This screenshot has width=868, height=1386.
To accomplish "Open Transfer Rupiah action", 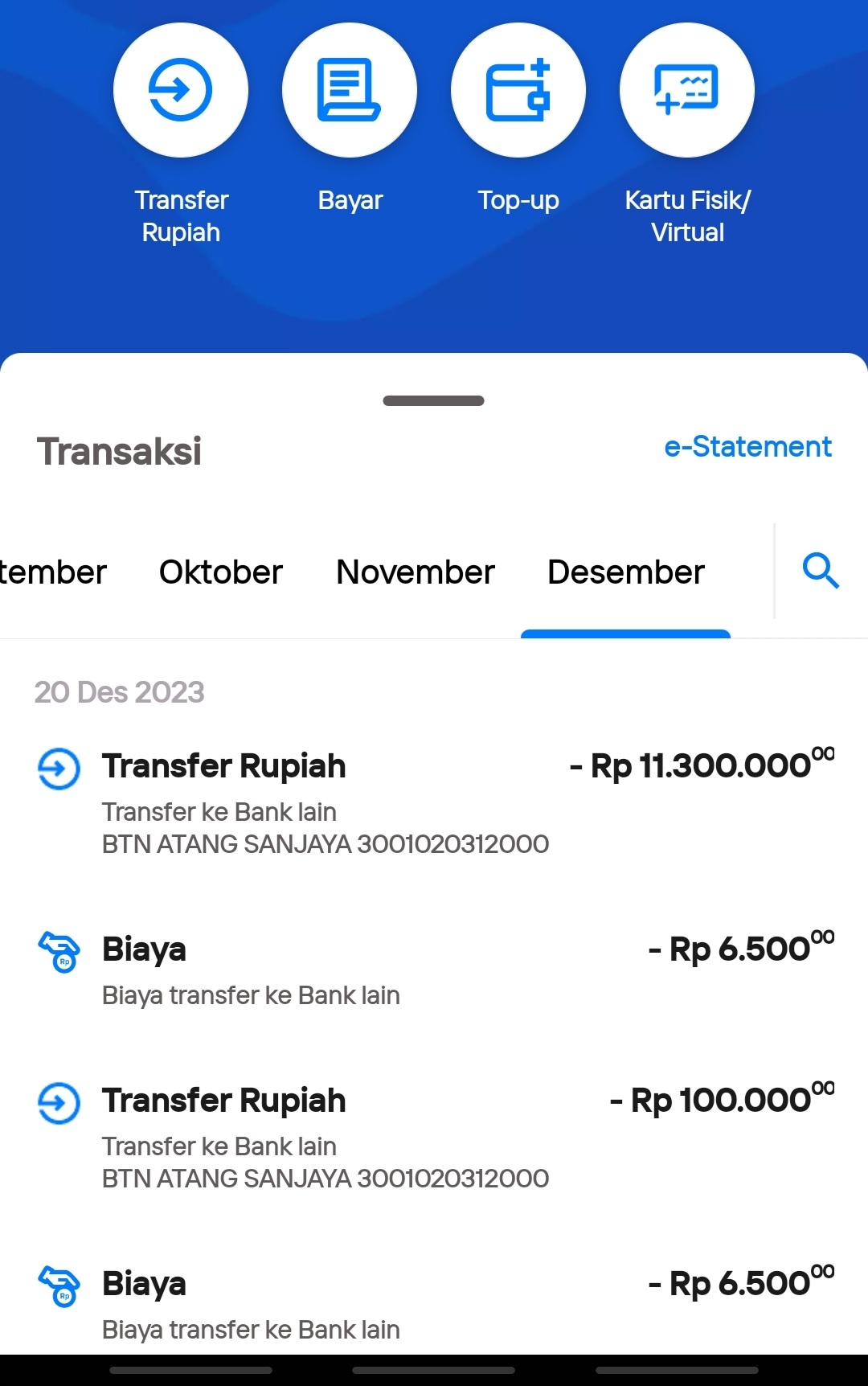I will click(x=181, y=91).
